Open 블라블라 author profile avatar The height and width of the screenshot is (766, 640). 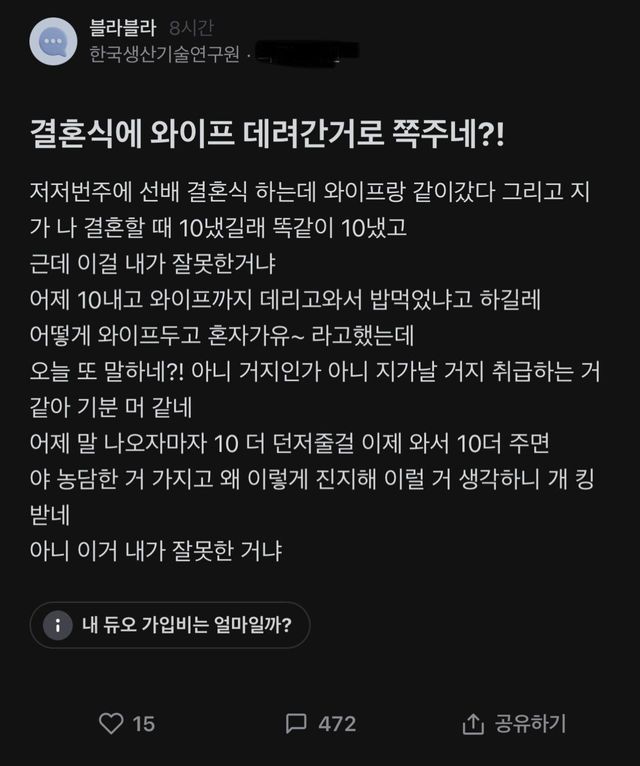click(x=52, y=42)
